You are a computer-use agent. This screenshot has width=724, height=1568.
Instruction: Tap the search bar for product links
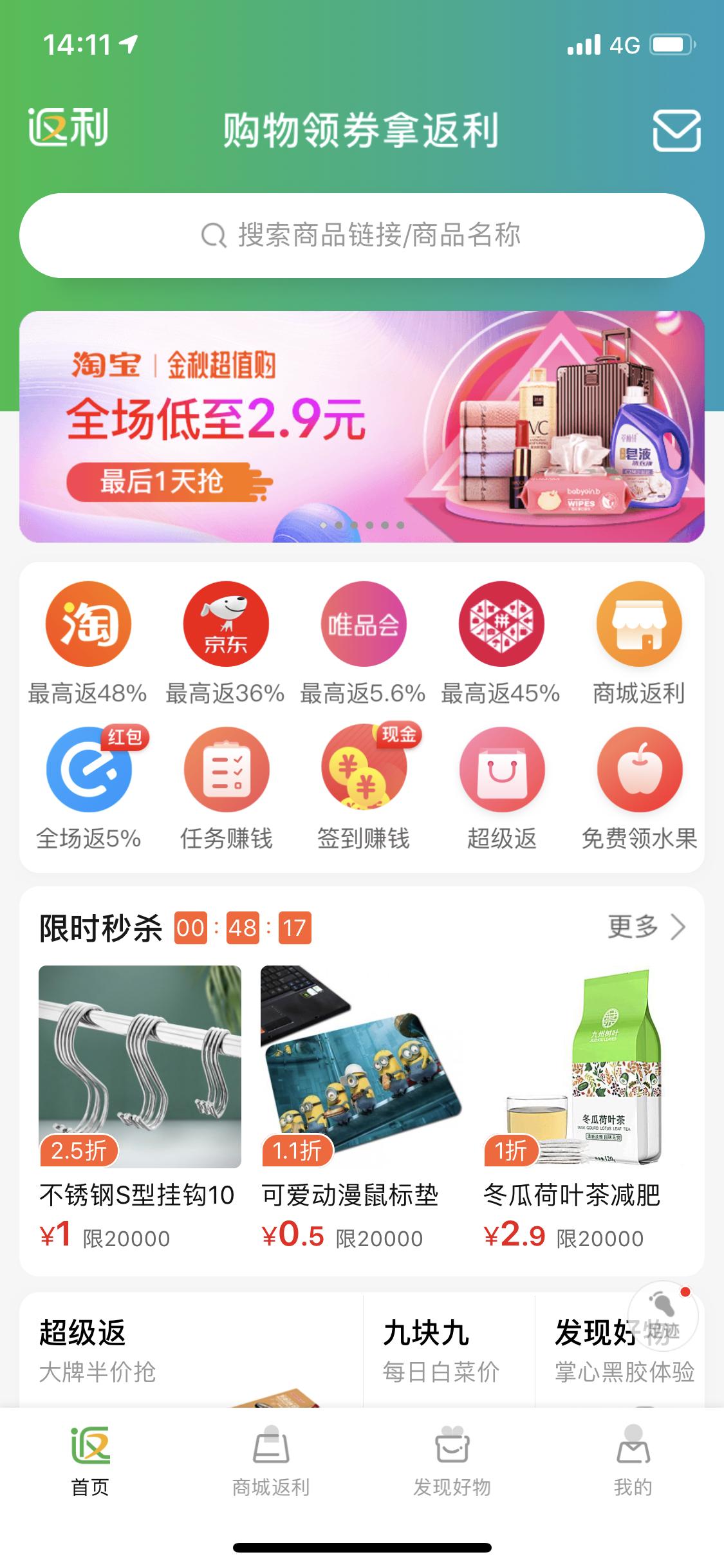tap(362, 237)
